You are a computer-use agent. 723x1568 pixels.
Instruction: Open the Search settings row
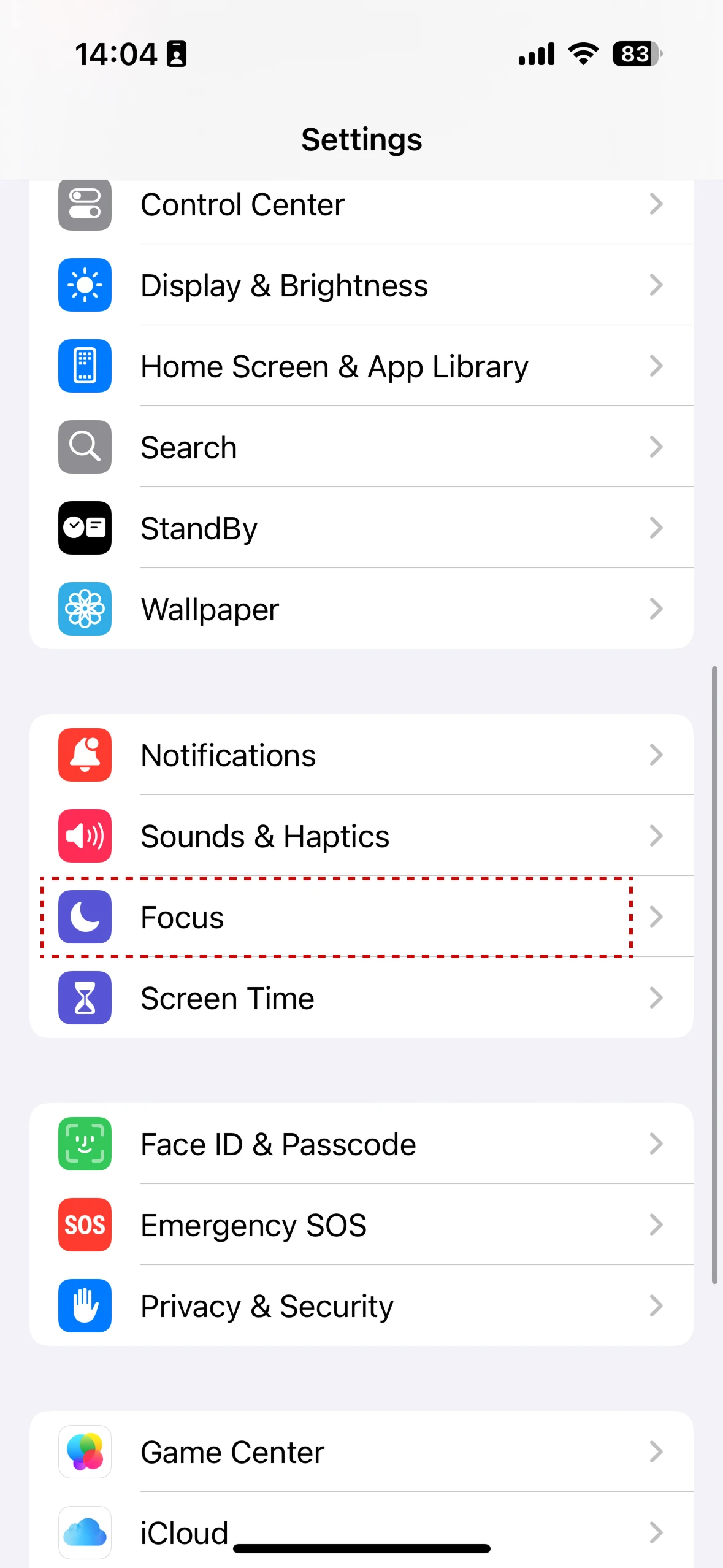point(362,447)
